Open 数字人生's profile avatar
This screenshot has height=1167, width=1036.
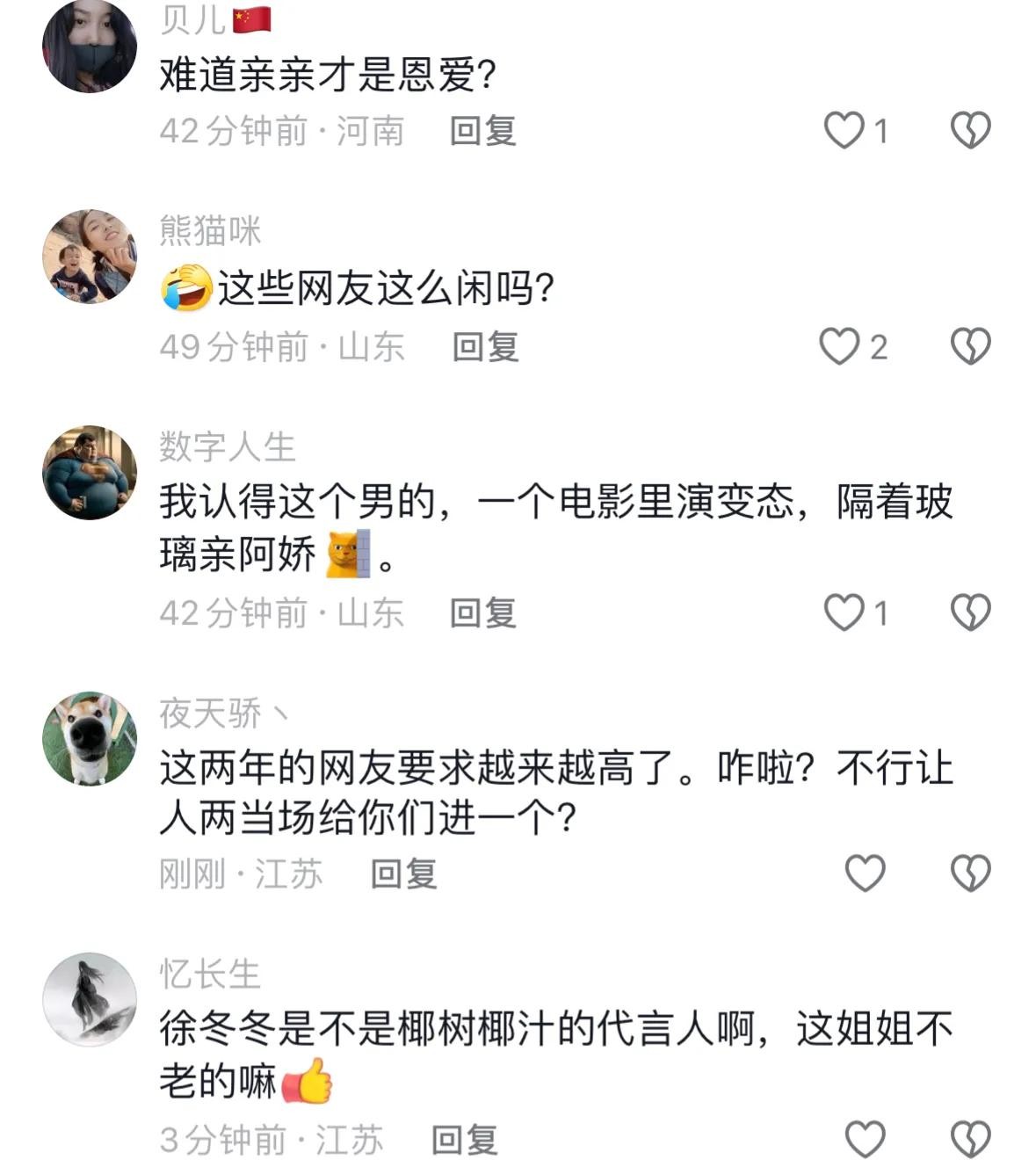pos(90,473)
